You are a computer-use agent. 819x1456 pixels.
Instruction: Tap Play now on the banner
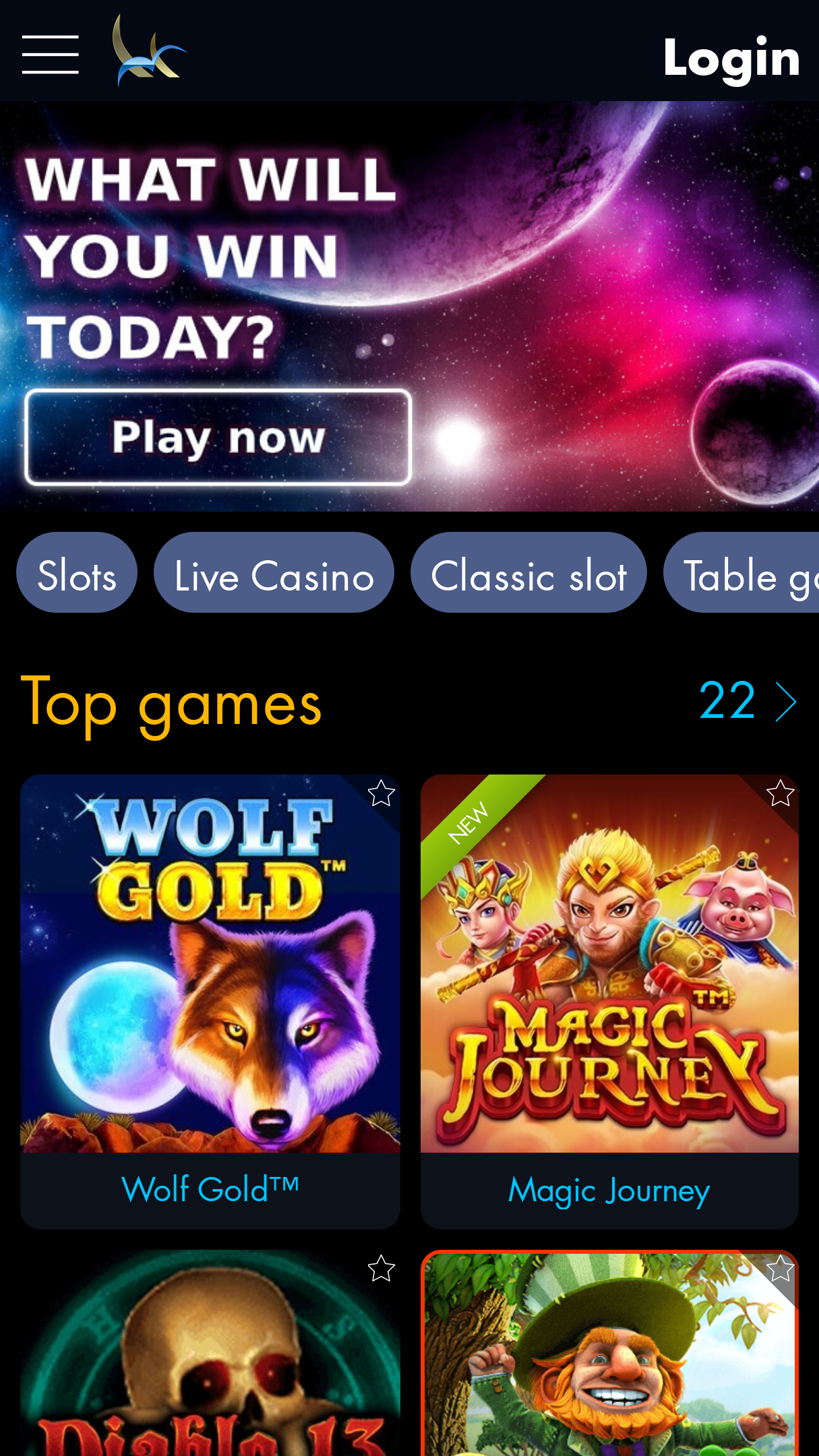coord(218,437)
